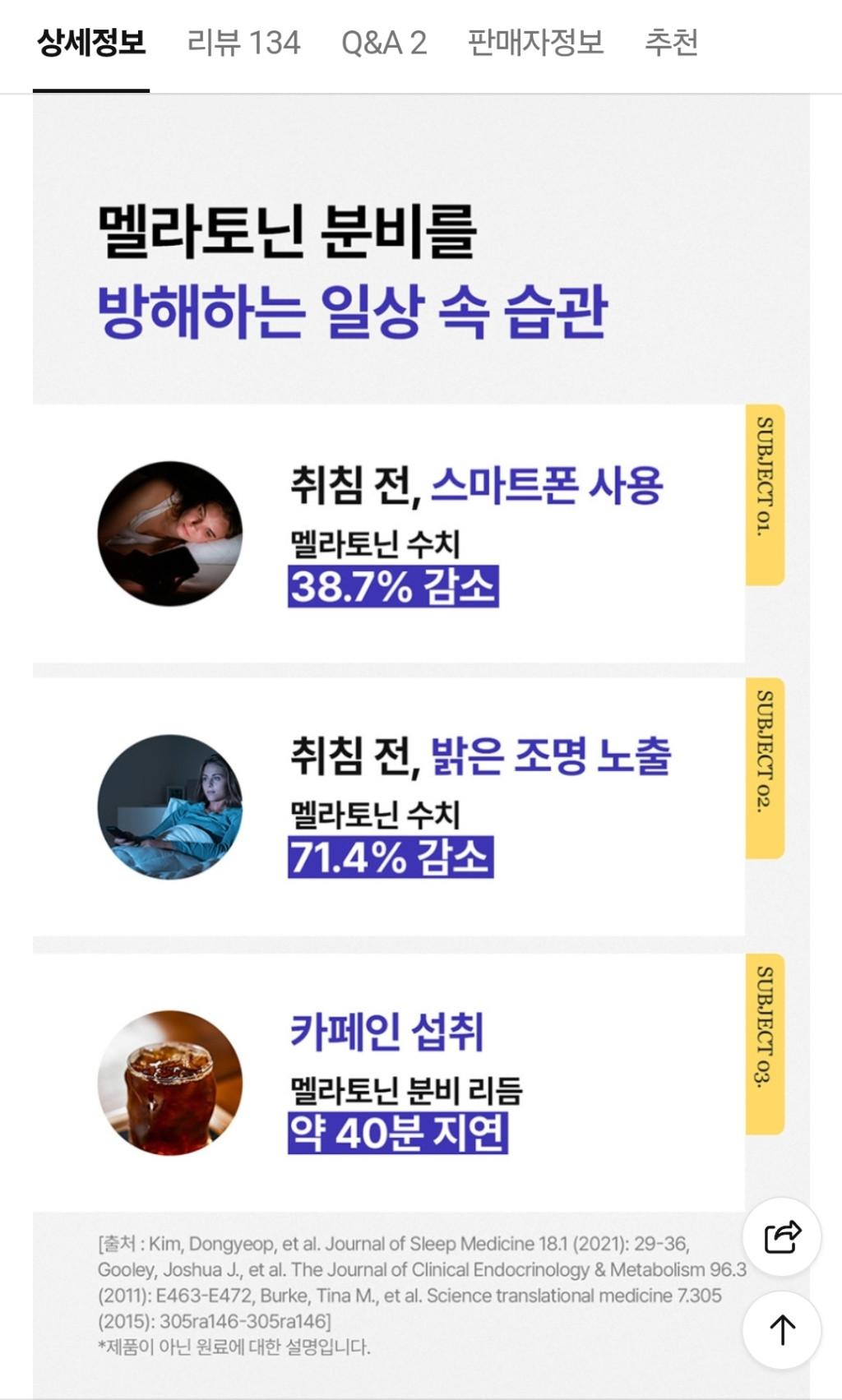Switch to the 리뷰 134 tab
This screenshot has height=1400, width=842.
[x=243, y=43]
